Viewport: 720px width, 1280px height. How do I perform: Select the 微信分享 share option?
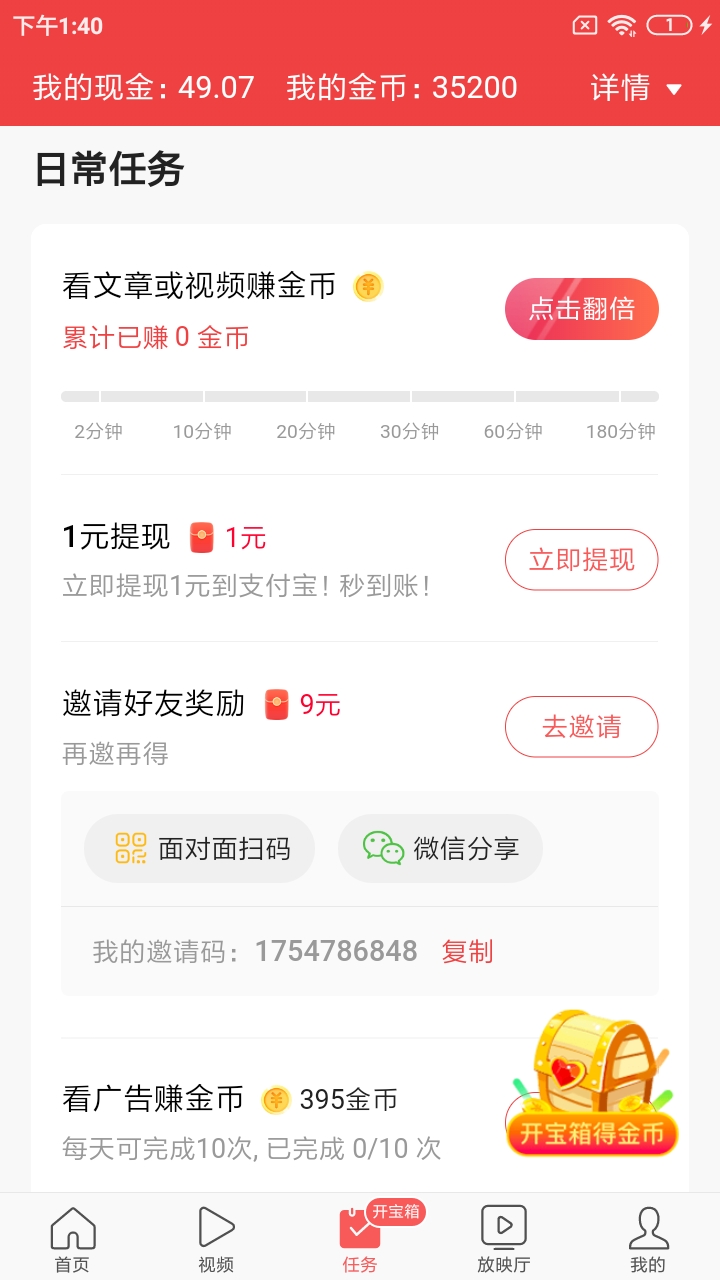point(440,847)
